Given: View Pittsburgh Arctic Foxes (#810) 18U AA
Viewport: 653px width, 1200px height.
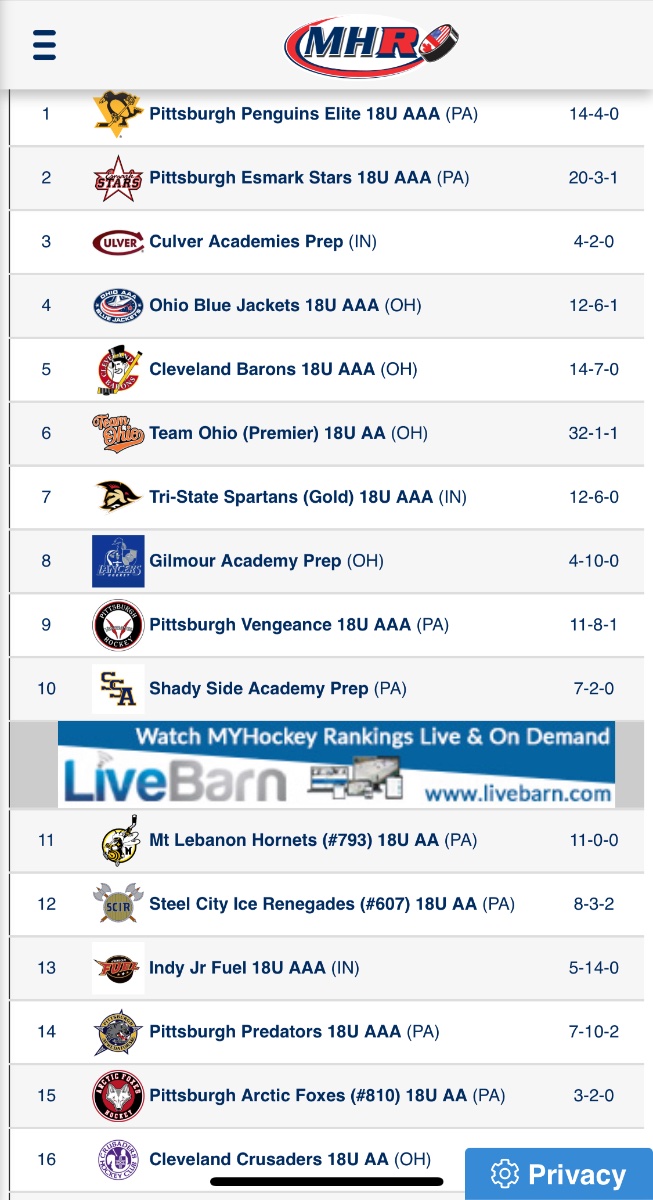Looking at the screenshot, I should pyautogui.click(x=308, y=1096).
